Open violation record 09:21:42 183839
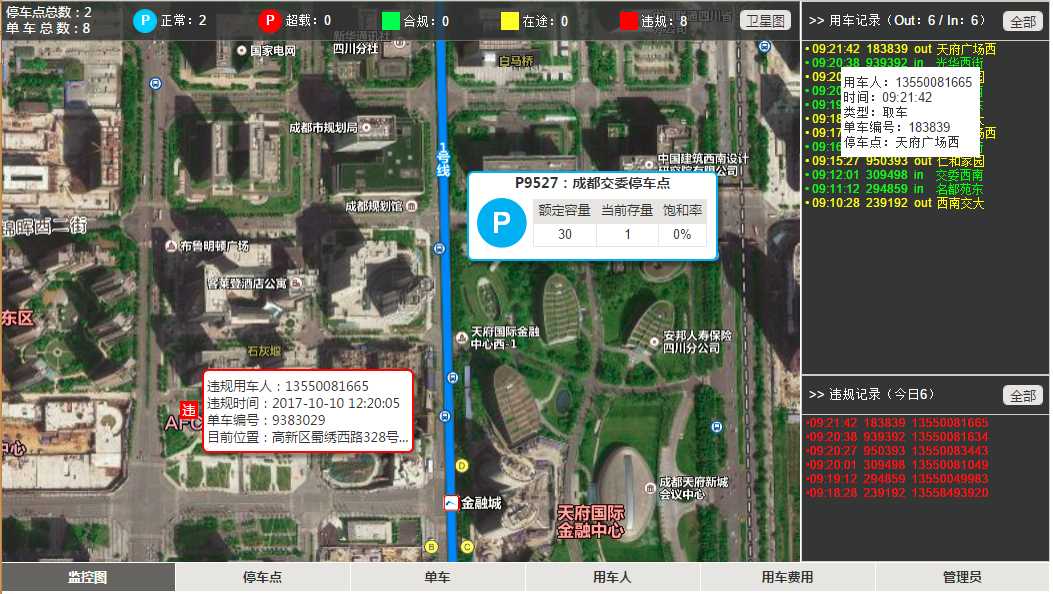The height and width of the screenshot is (594, 1053). (x=898, y=423)
